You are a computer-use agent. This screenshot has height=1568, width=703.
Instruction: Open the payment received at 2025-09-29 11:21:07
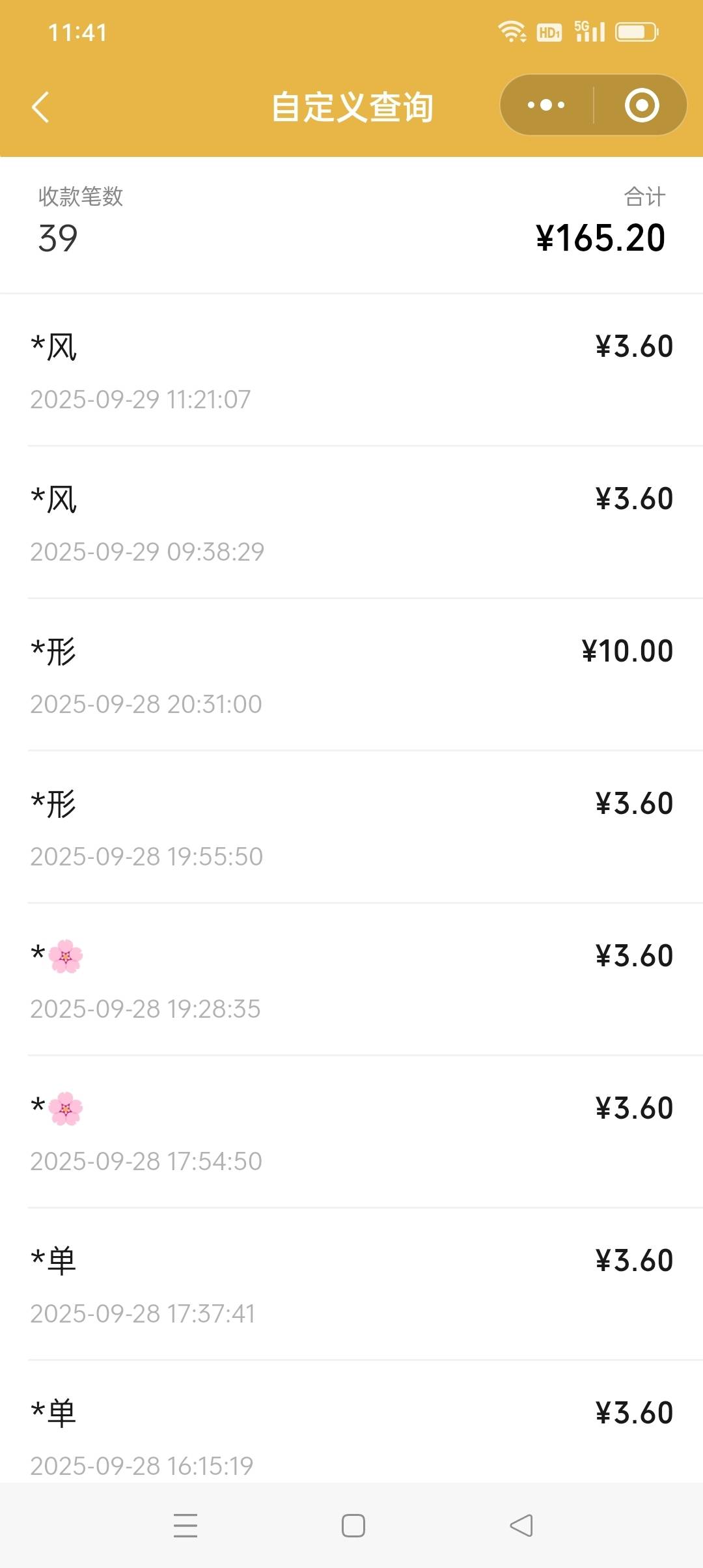point(351,371)
